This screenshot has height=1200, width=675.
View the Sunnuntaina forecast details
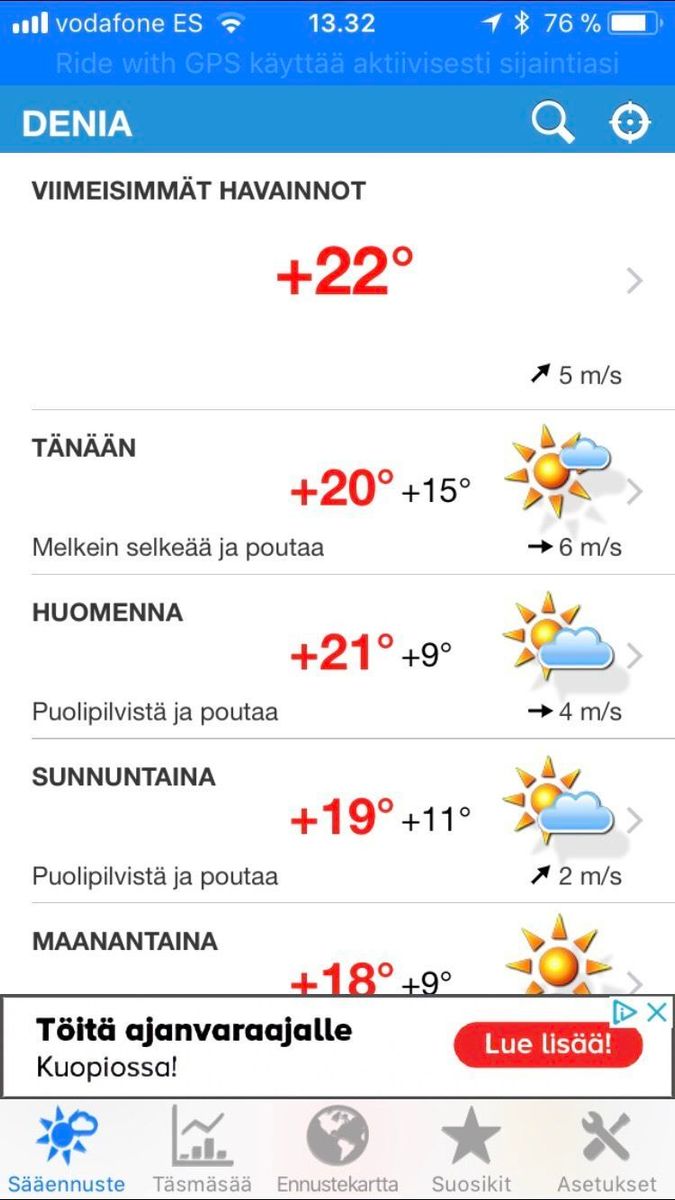[x=337, y=820]
